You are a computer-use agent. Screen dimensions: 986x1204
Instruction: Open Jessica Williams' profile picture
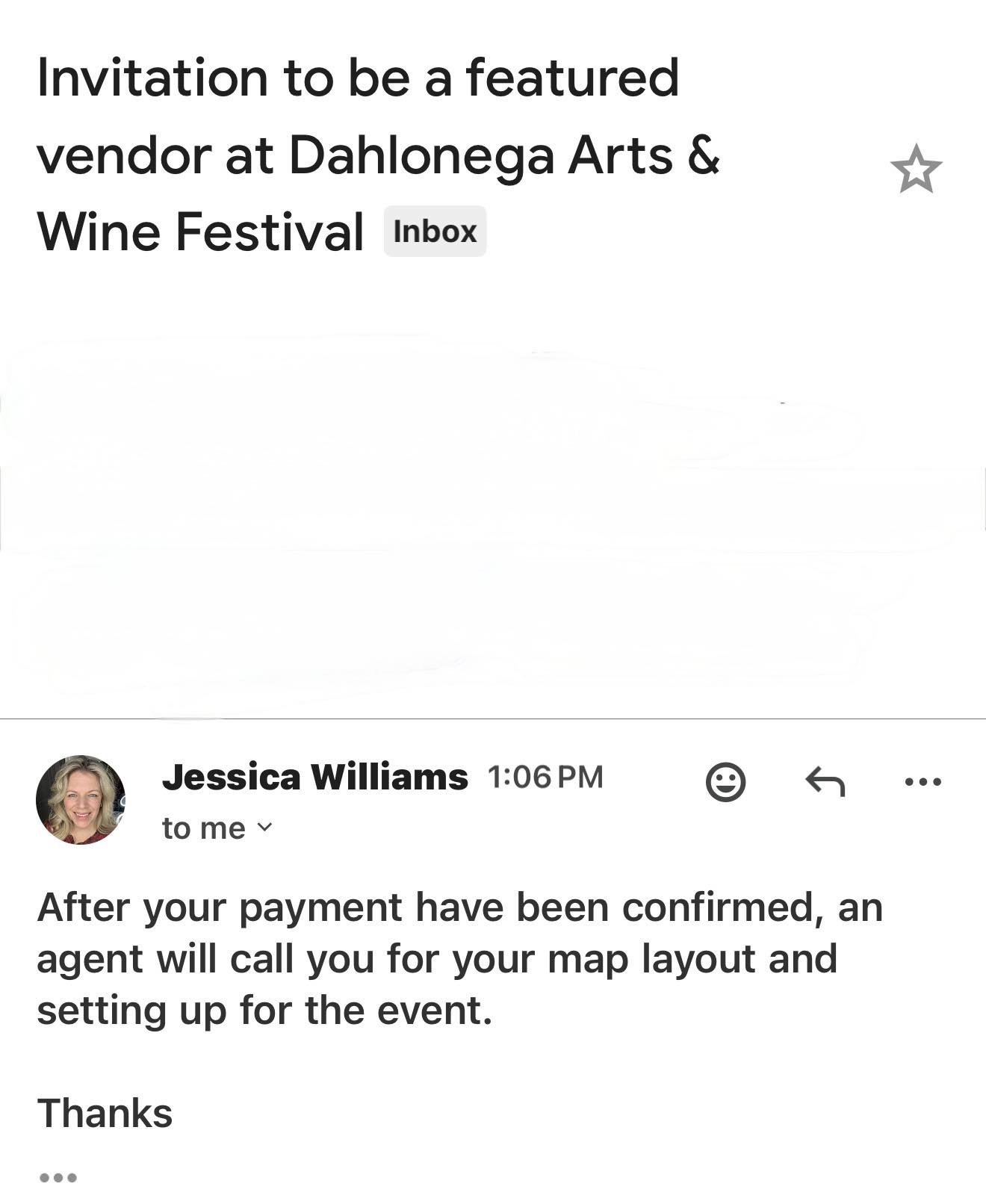pos(81,799)
